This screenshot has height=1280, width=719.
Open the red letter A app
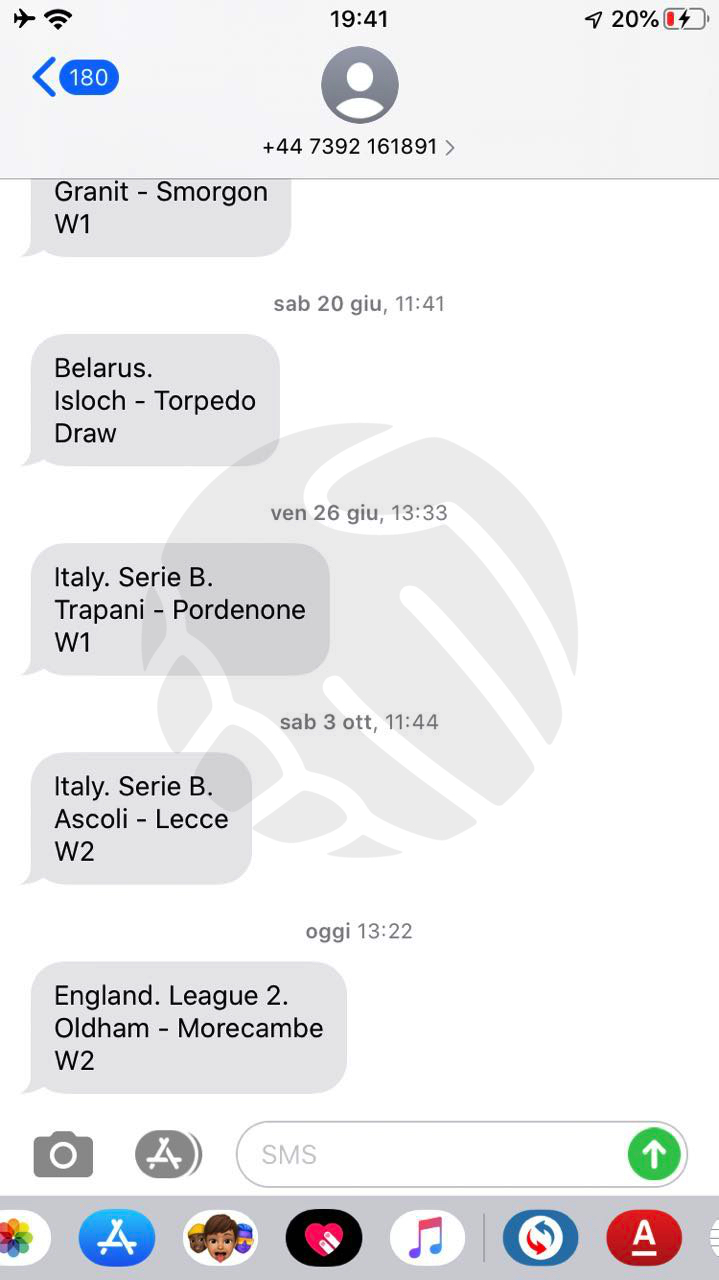click(x=644, y=1238)
